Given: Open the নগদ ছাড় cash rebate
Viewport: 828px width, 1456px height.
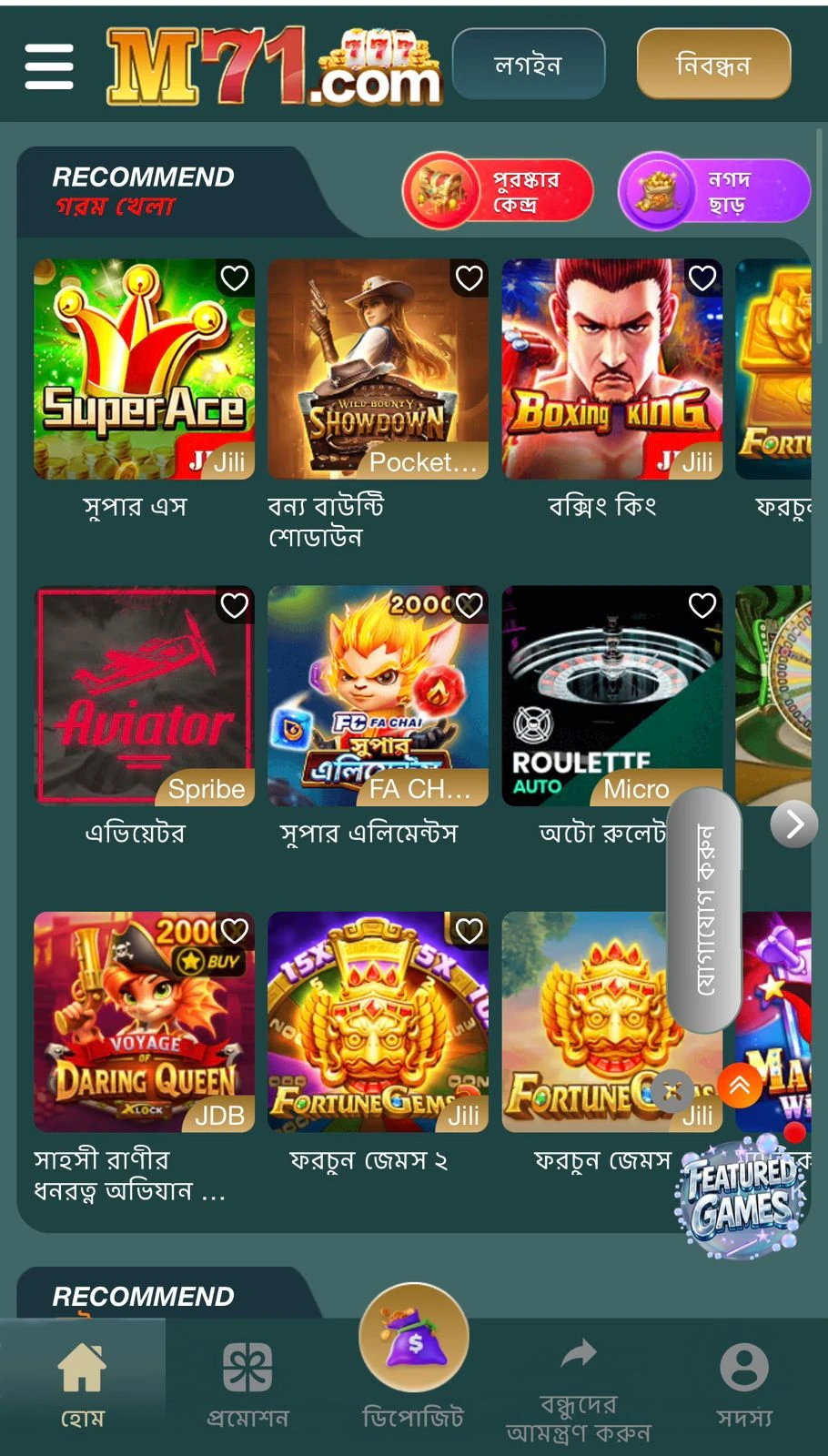Looking at the screenshot, I should (x=714, y=191).
